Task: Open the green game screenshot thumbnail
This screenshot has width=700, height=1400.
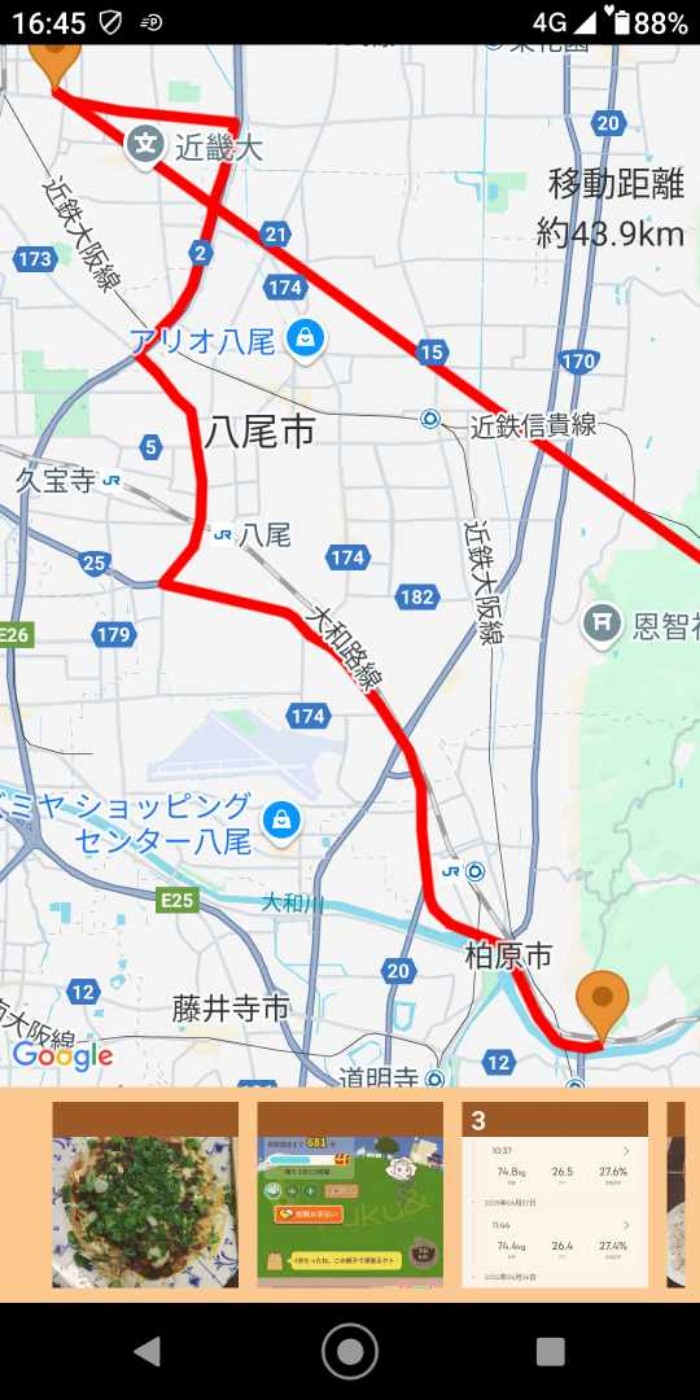Action: click(x=350, y=1196)
